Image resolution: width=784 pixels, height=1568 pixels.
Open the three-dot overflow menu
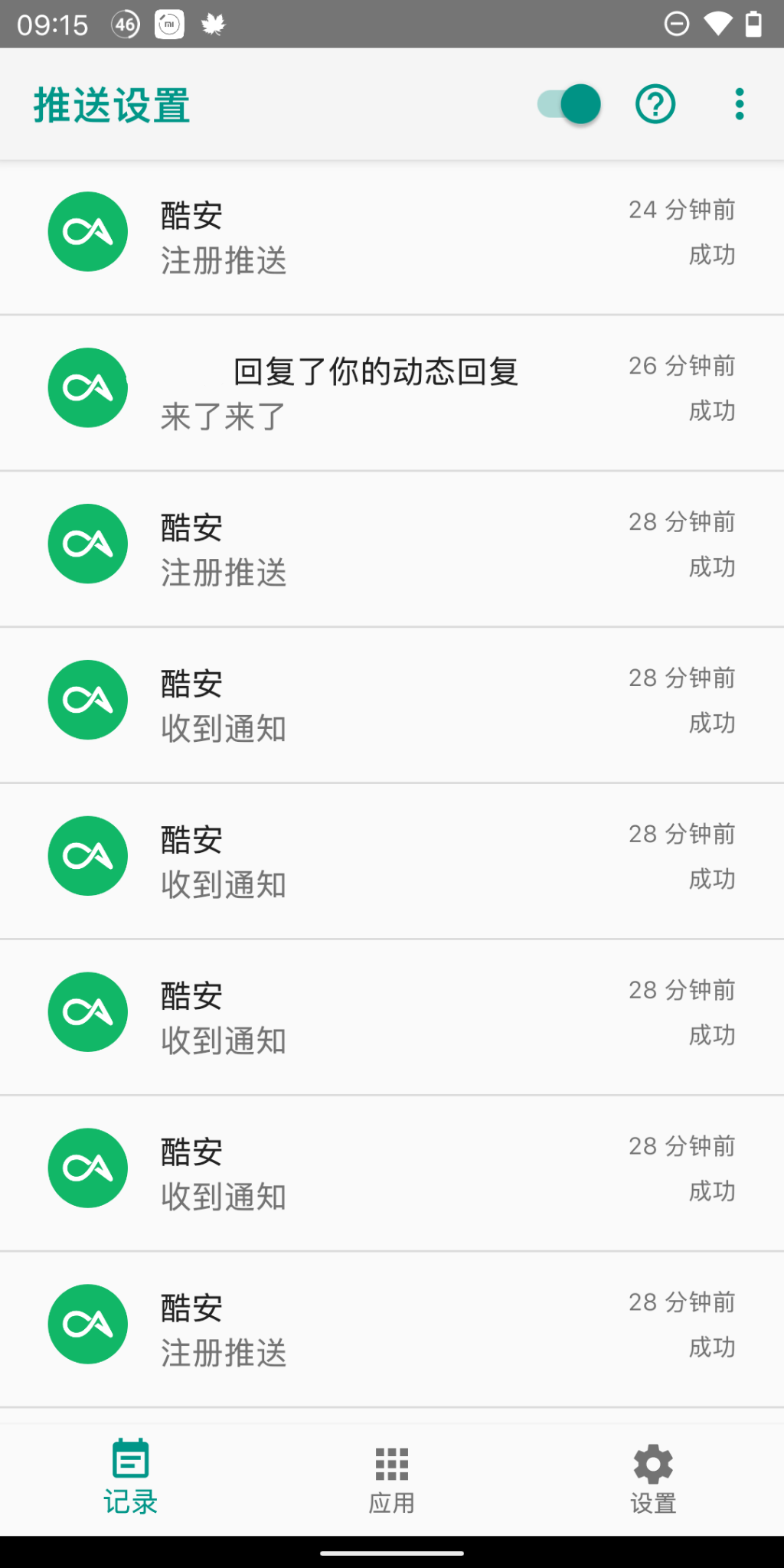point(738,104)
